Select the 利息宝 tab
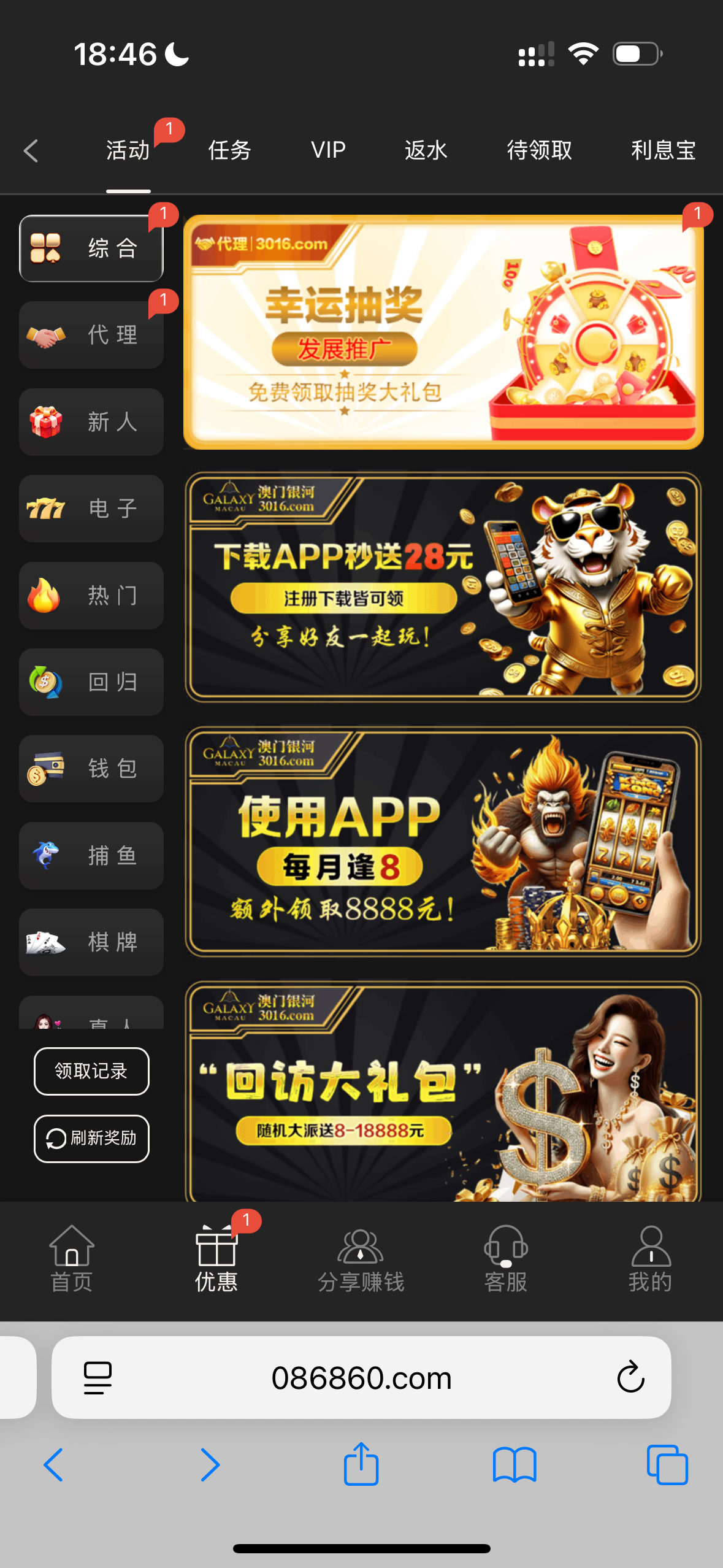This screenshot has width=723, height=1568. [663, 150]
